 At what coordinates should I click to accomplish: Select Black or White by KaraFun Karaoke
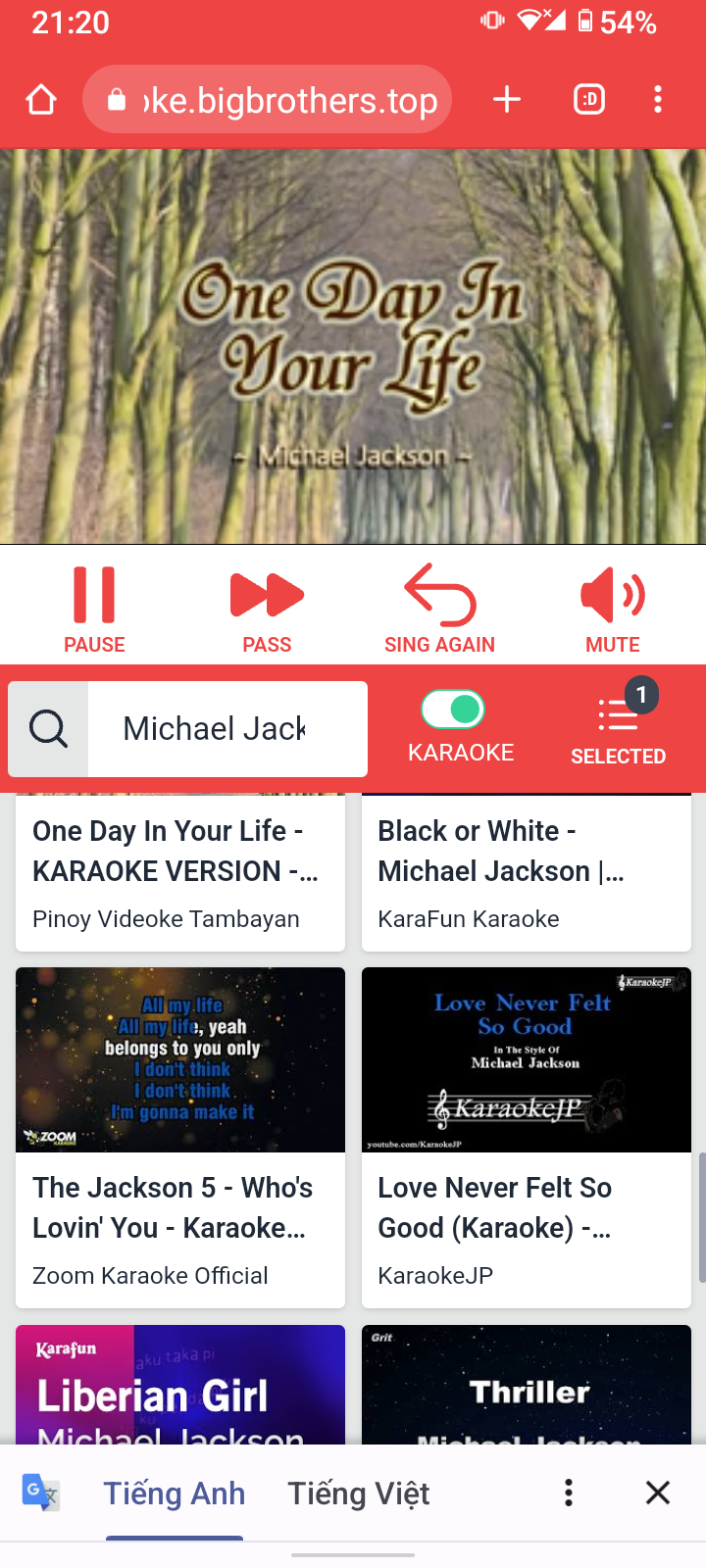(x=527, y=870)
